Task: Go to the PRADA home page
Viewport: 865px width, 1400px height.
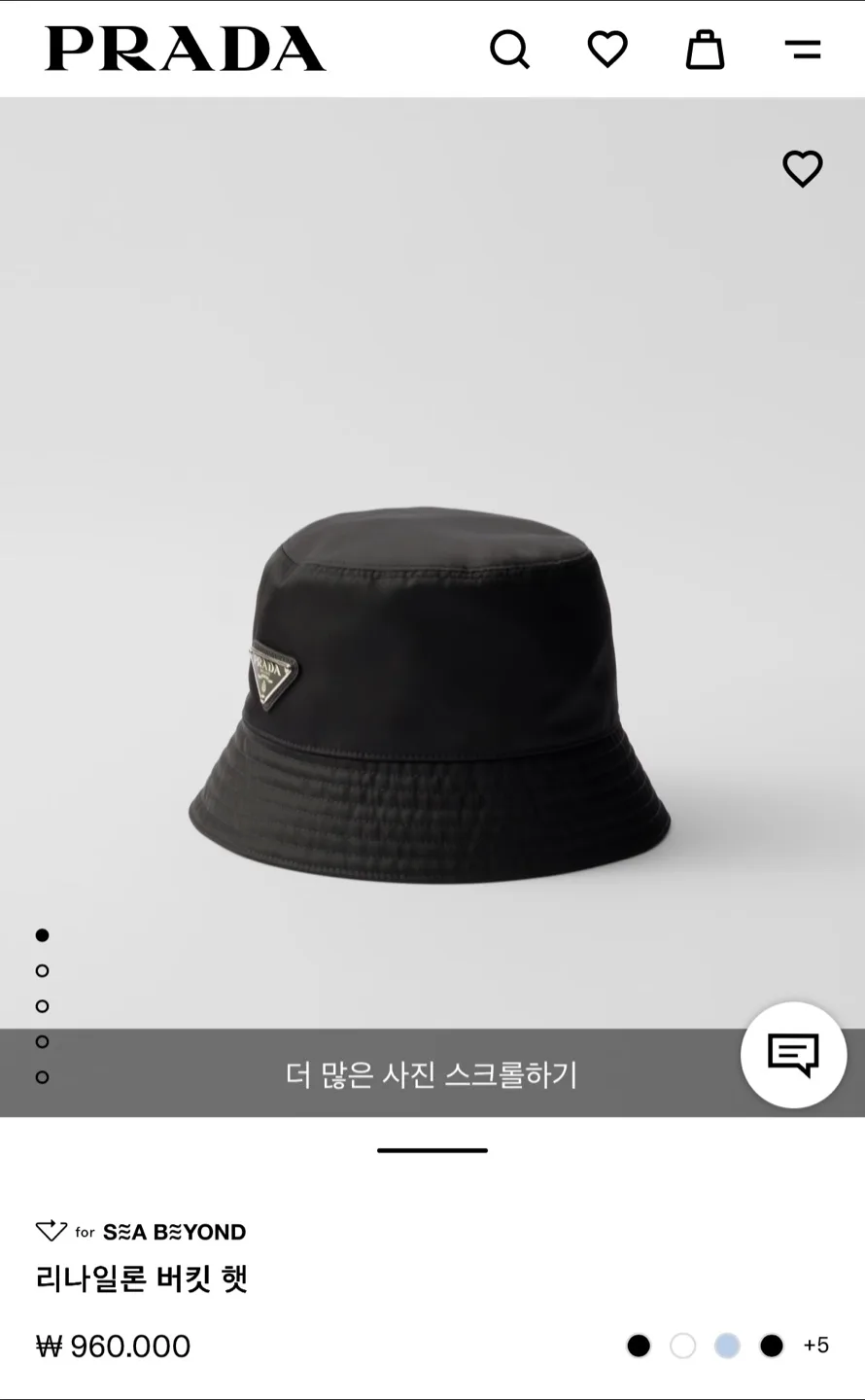Action: 185,50
